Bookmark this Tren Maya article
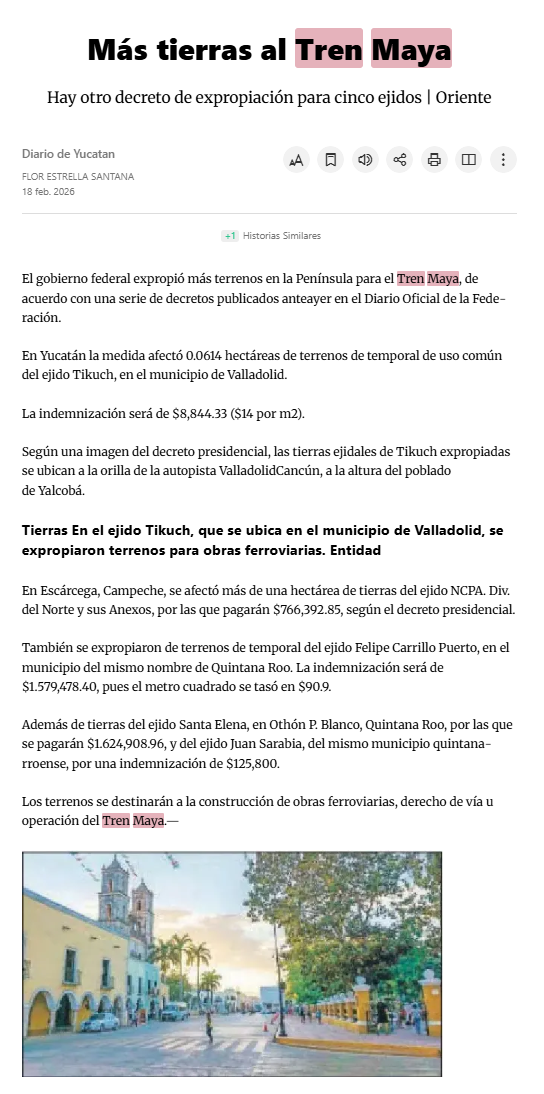 tap(331, 160)
